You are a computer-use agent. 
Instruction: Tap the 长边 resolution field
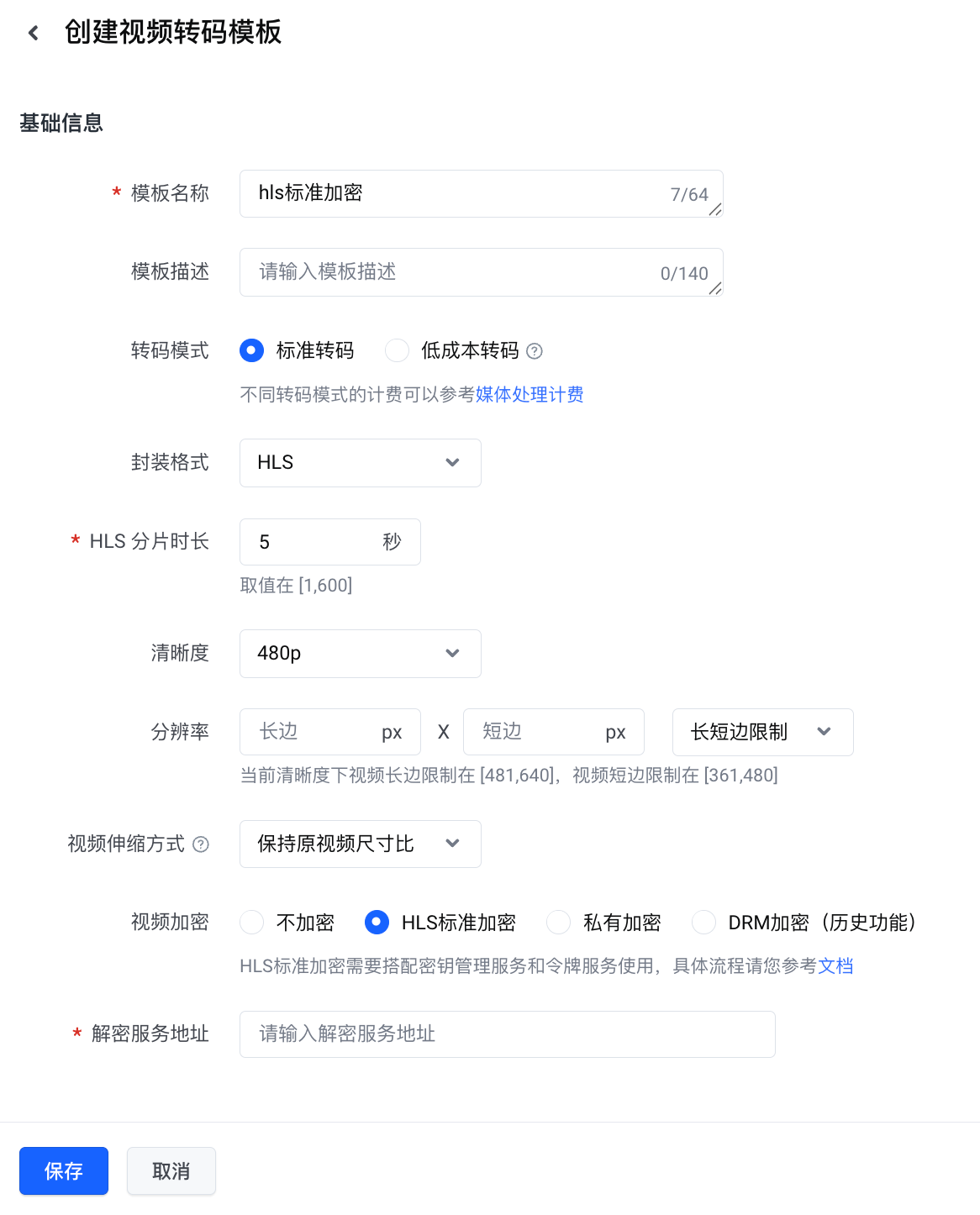click(311, 732)
